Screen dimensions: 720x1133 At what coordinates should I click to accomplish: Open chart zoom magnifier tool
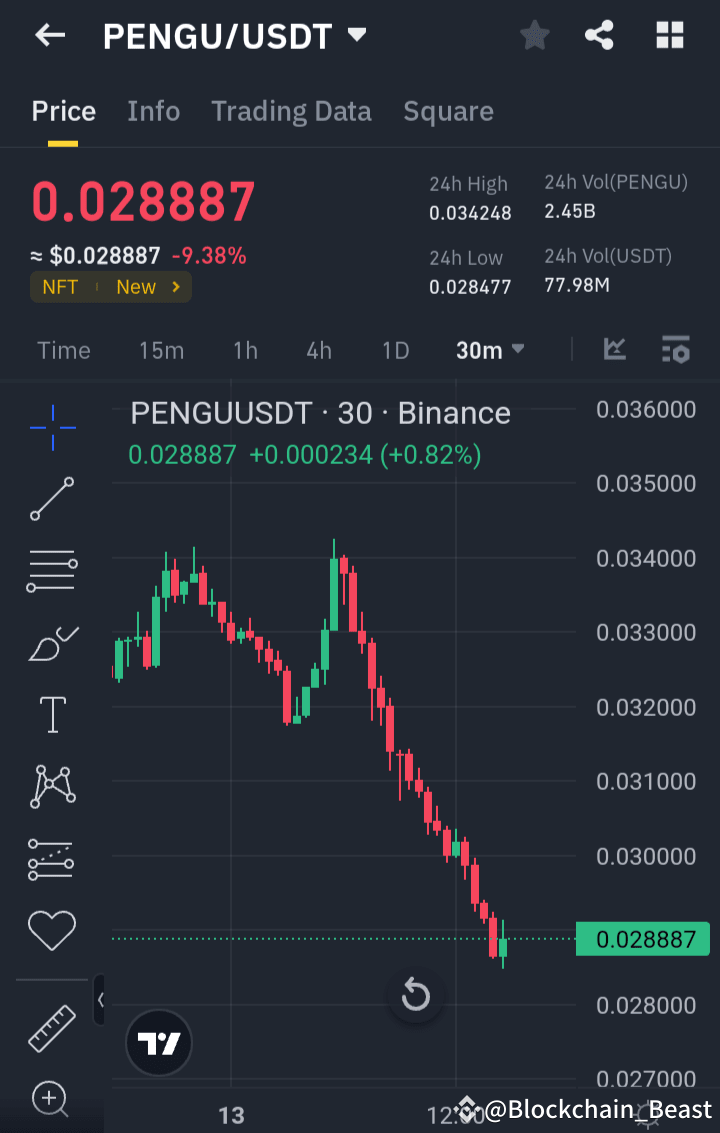click(51, 1099)
